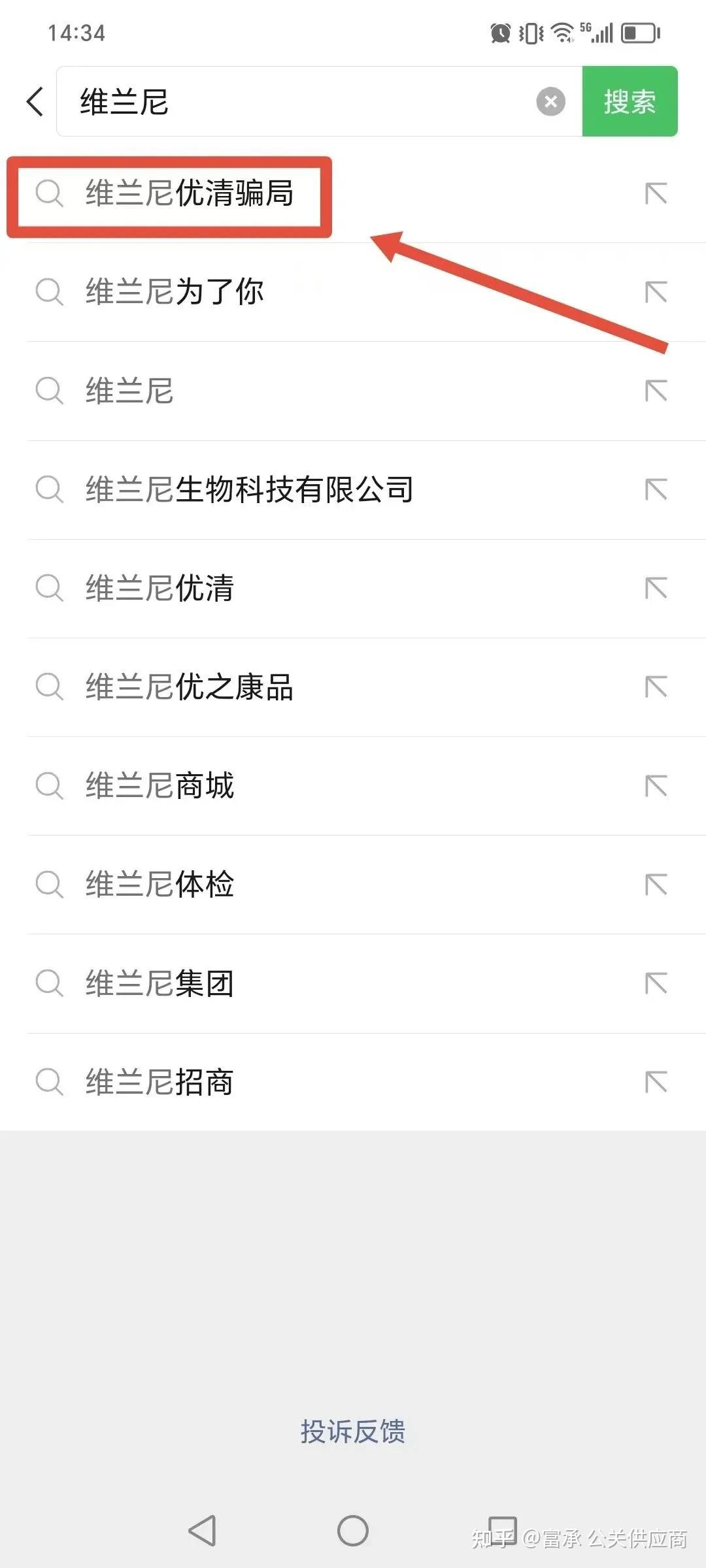Clear the search text 维兰尼

(550, 102)
